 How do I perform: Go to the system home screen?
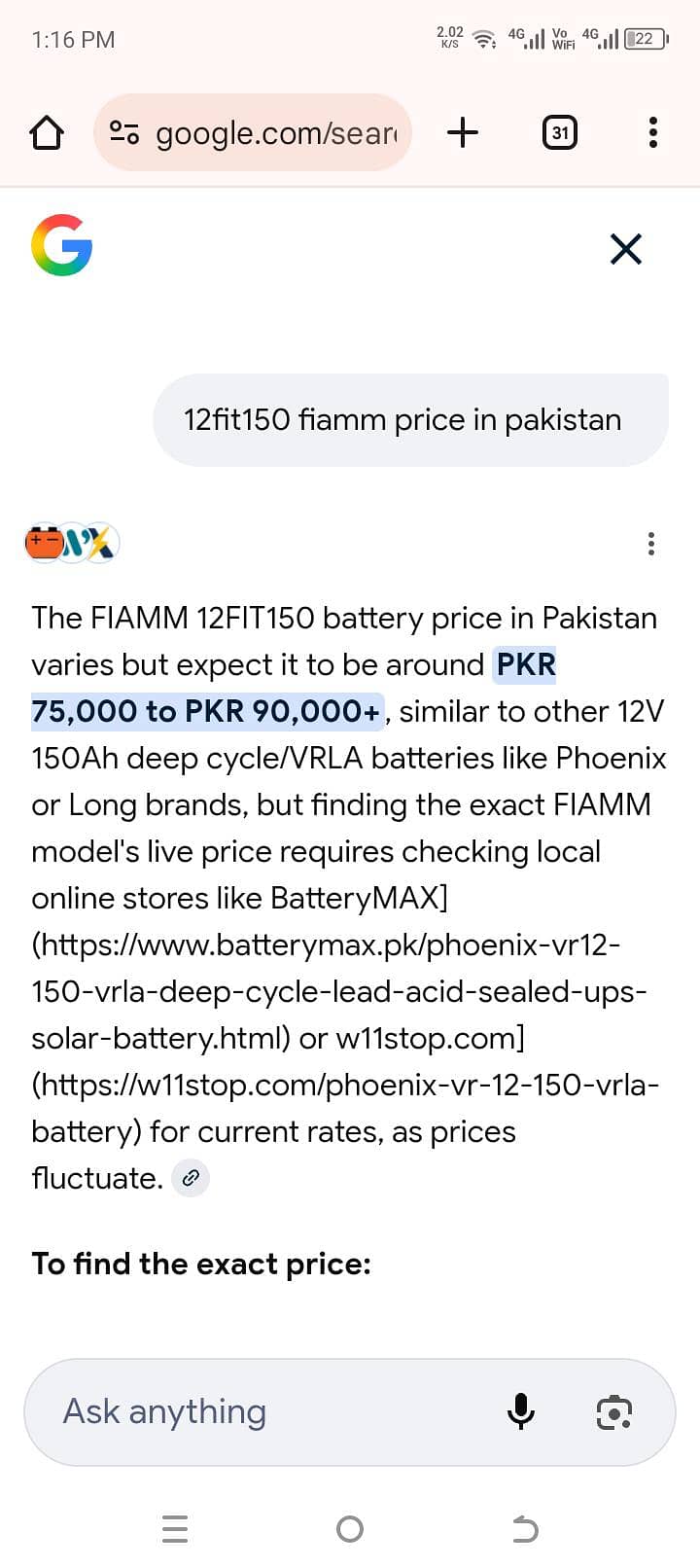pos(350,1529)
